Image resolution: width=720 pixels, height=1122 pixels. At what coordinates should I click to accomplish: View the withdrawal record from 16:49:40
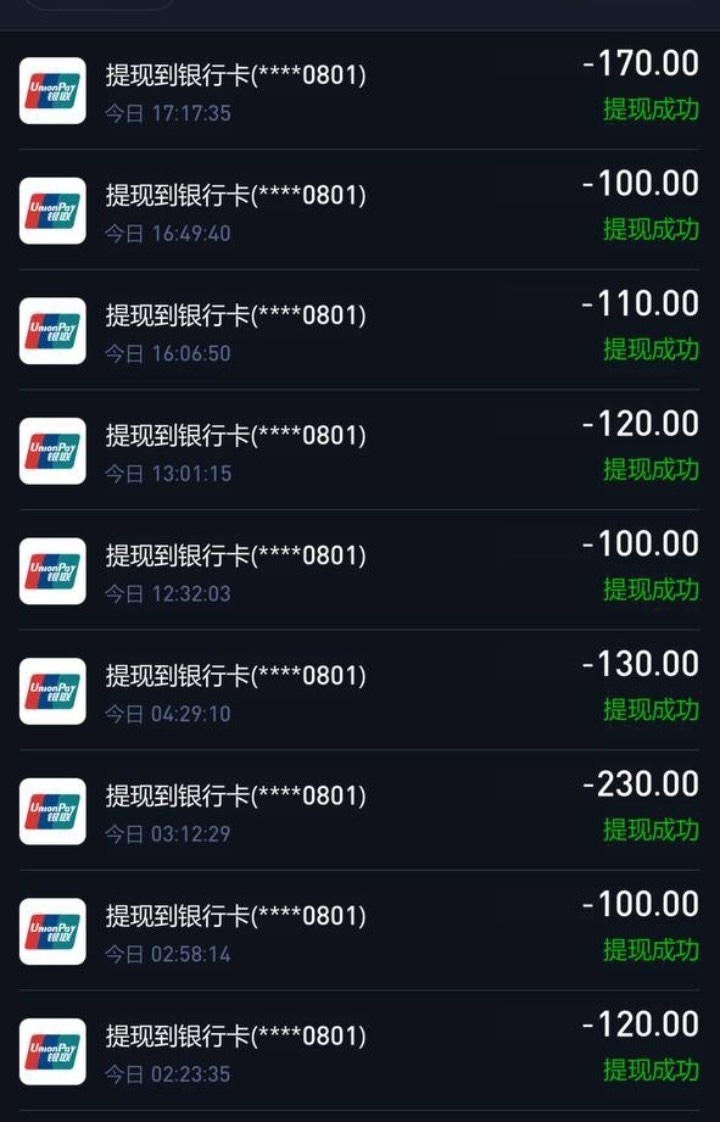pyautogui.click(x=360, y=210)
